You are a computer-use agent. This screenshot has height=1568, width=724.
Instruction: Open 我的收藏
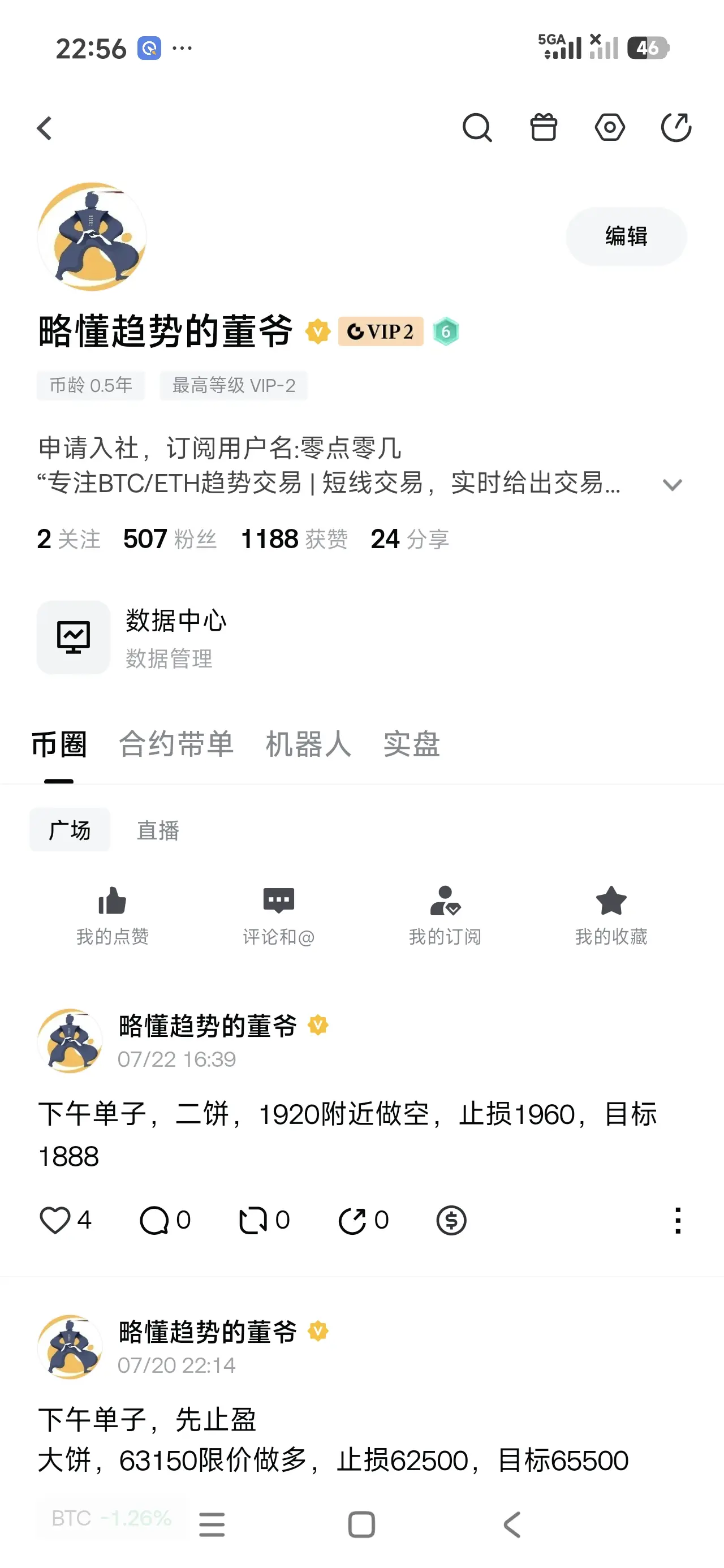(x=611, y=915)
